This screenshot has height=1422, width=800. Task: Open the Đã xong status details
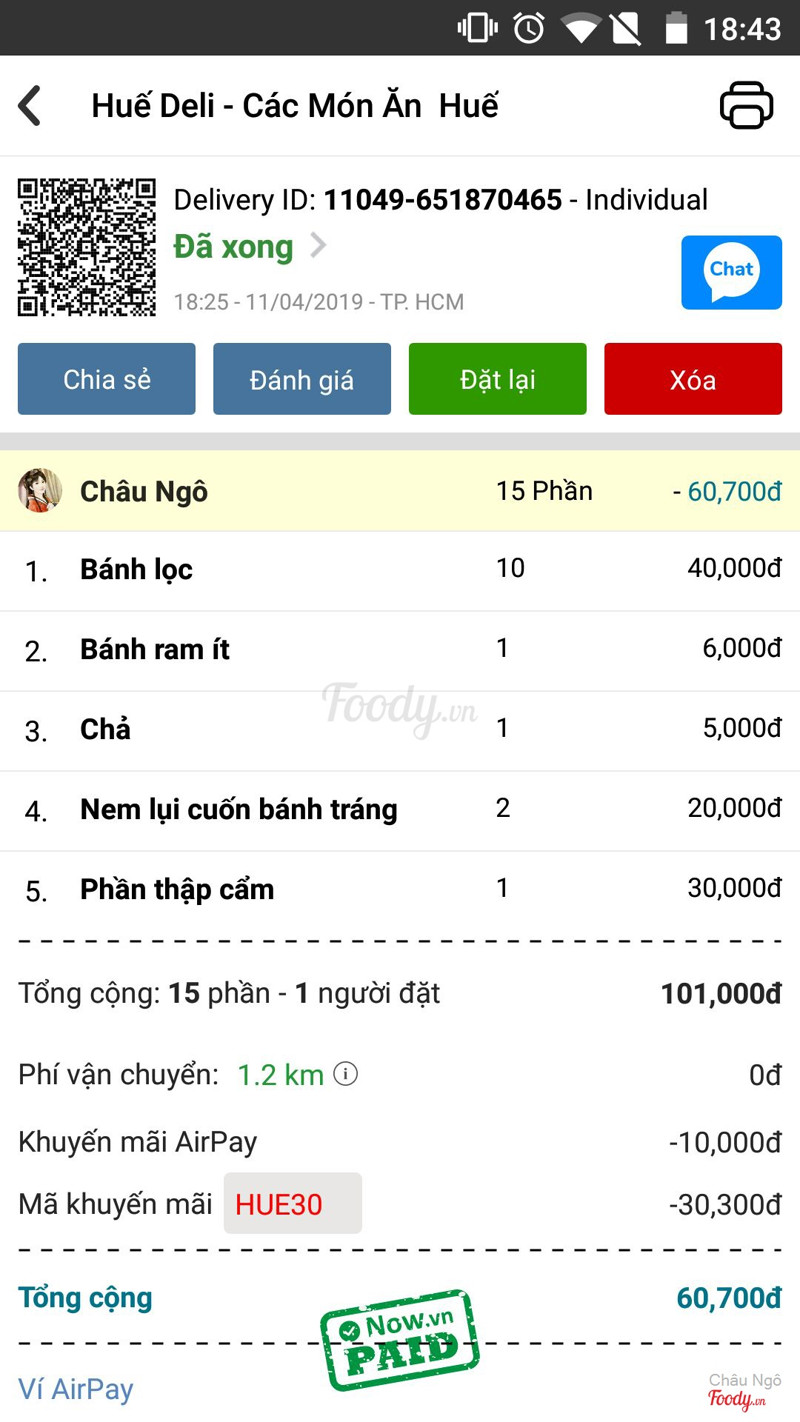250,246
